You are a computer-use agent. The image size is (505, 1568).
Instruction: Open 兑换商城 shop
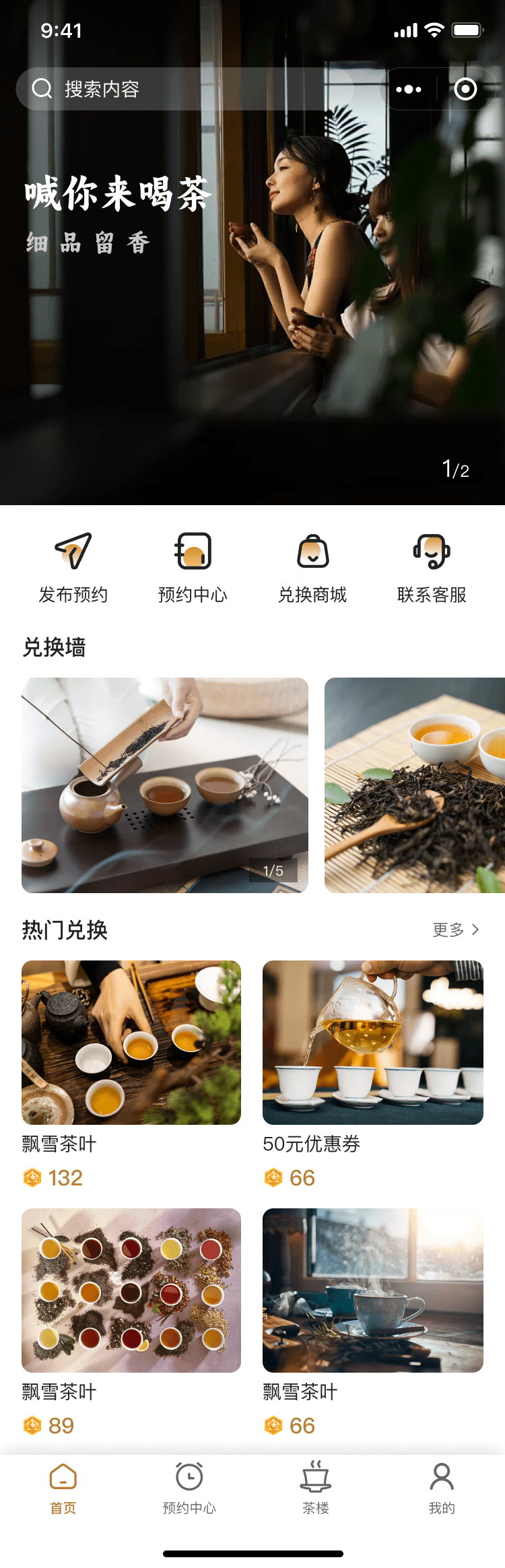[312, 567]
